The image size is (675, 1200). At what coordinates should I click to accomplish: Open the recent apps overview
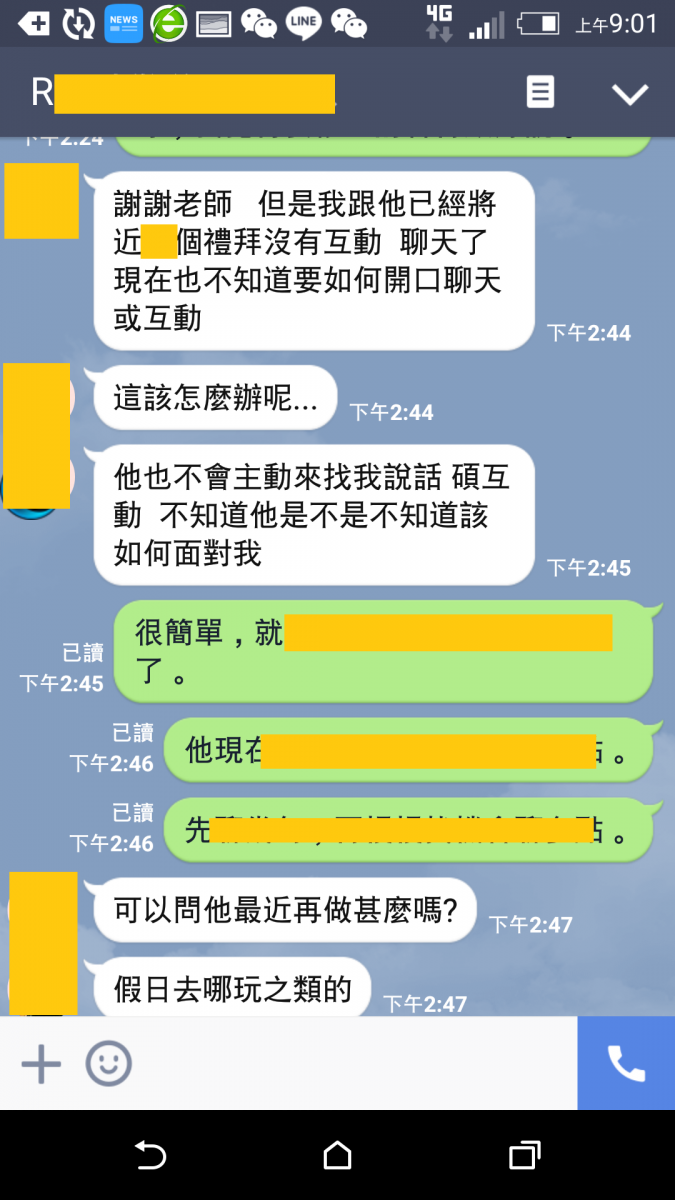tap(524, 1156)
